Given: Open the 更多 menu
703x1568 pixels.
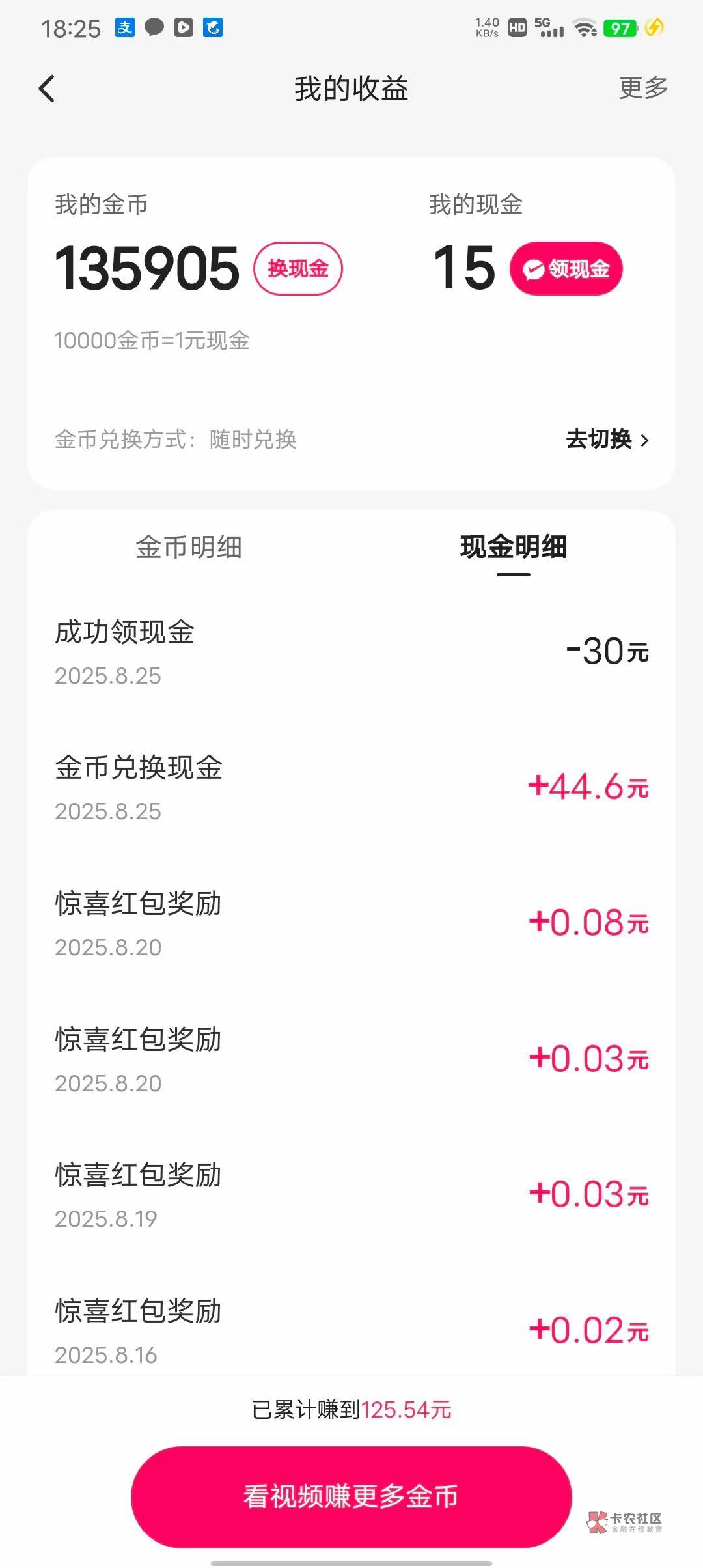Looking at the screenshot, I should 642,88.
